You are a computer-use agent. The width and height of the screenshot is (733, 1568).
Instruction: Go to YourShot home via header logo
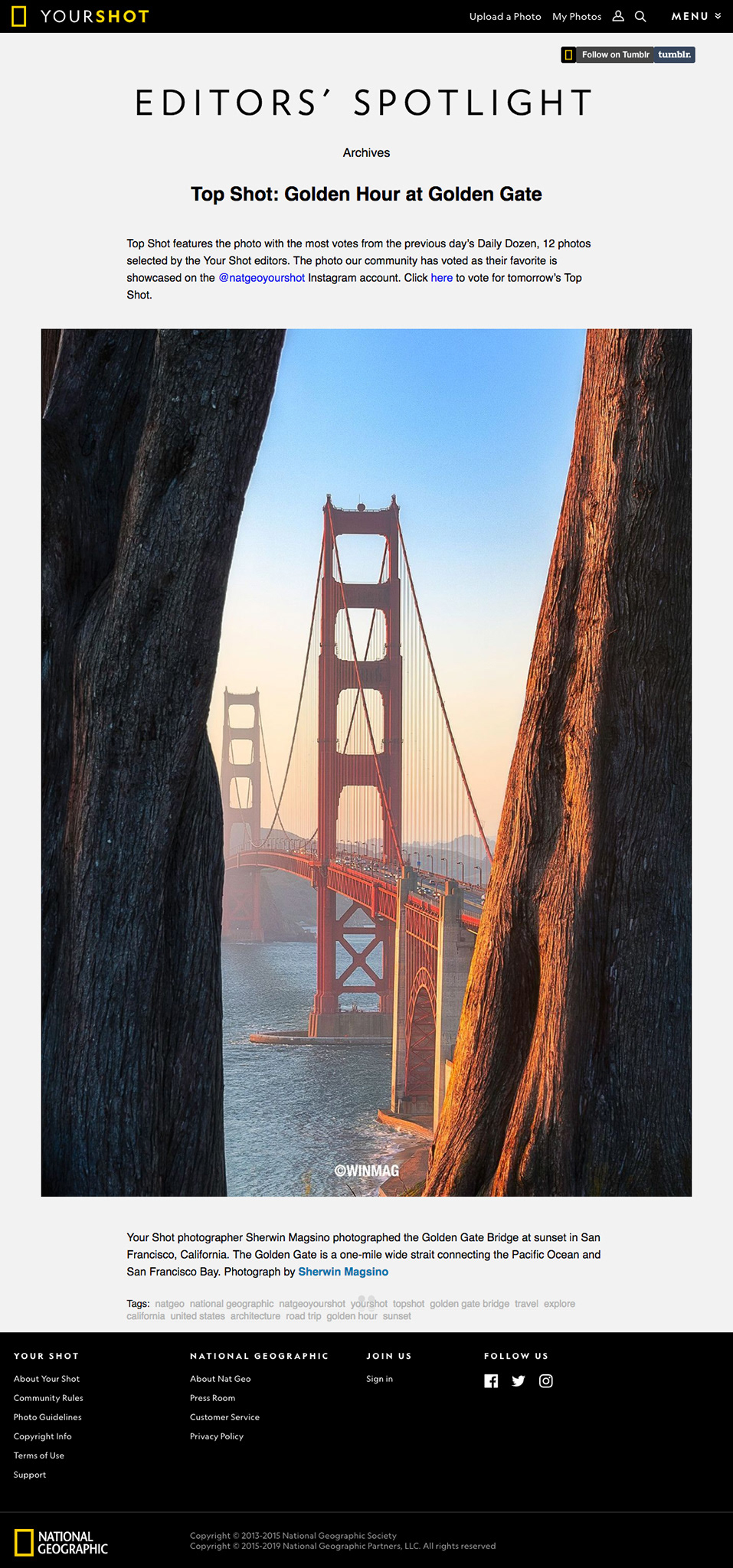(x=80, y=16)
